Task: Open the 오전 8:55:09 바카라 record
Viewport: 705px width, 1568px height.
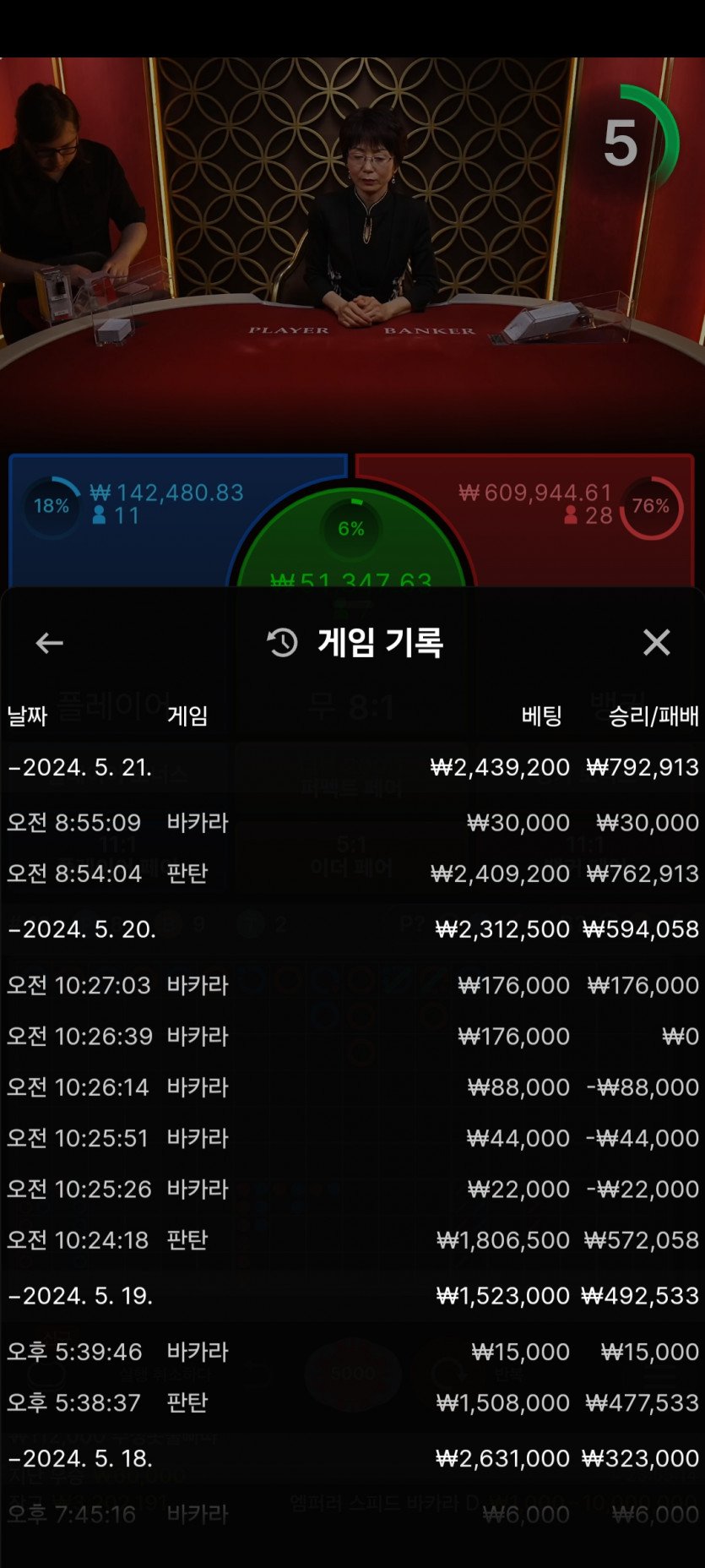Action: click(x=352, y=823)
